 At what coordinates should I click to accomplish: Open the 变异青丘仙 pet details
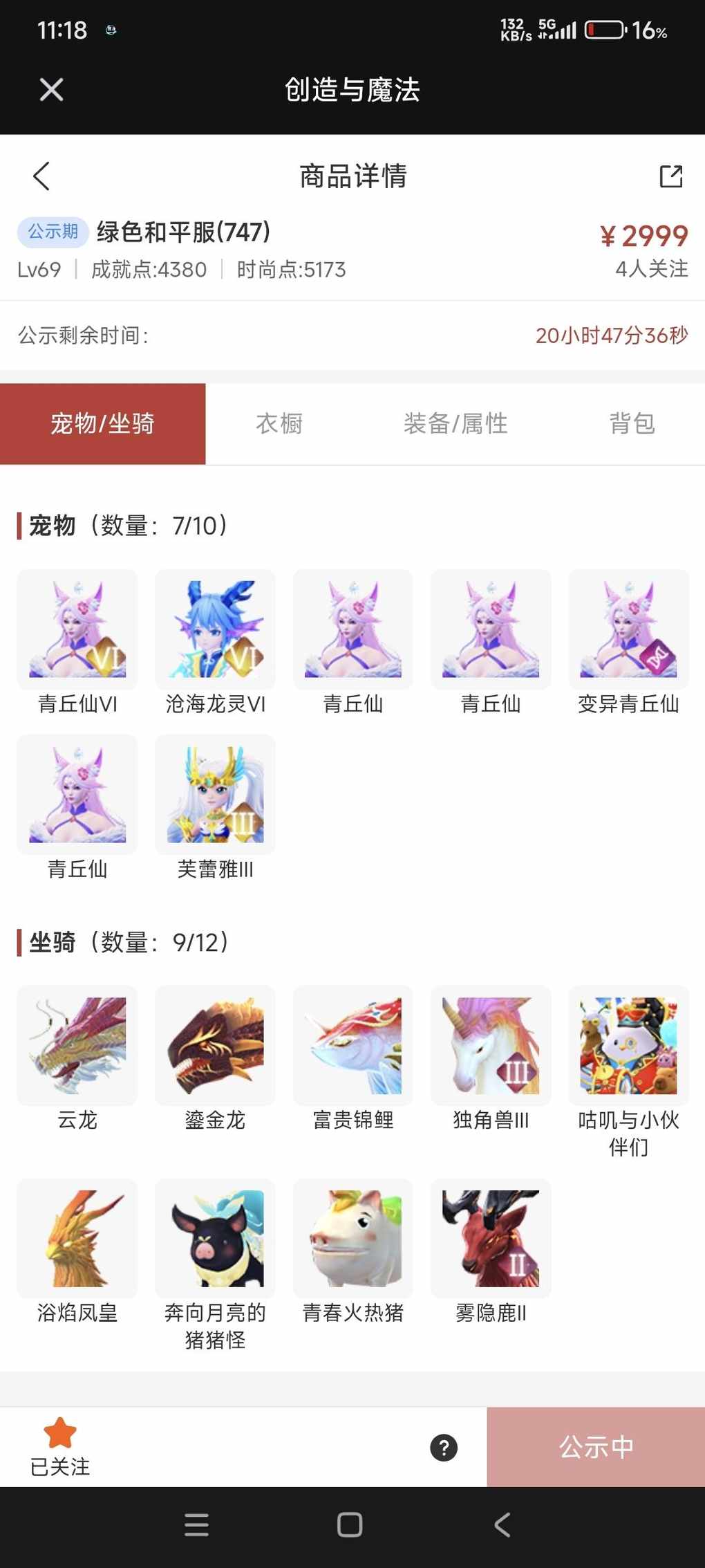pyautogui.click(x=628, y=629)
